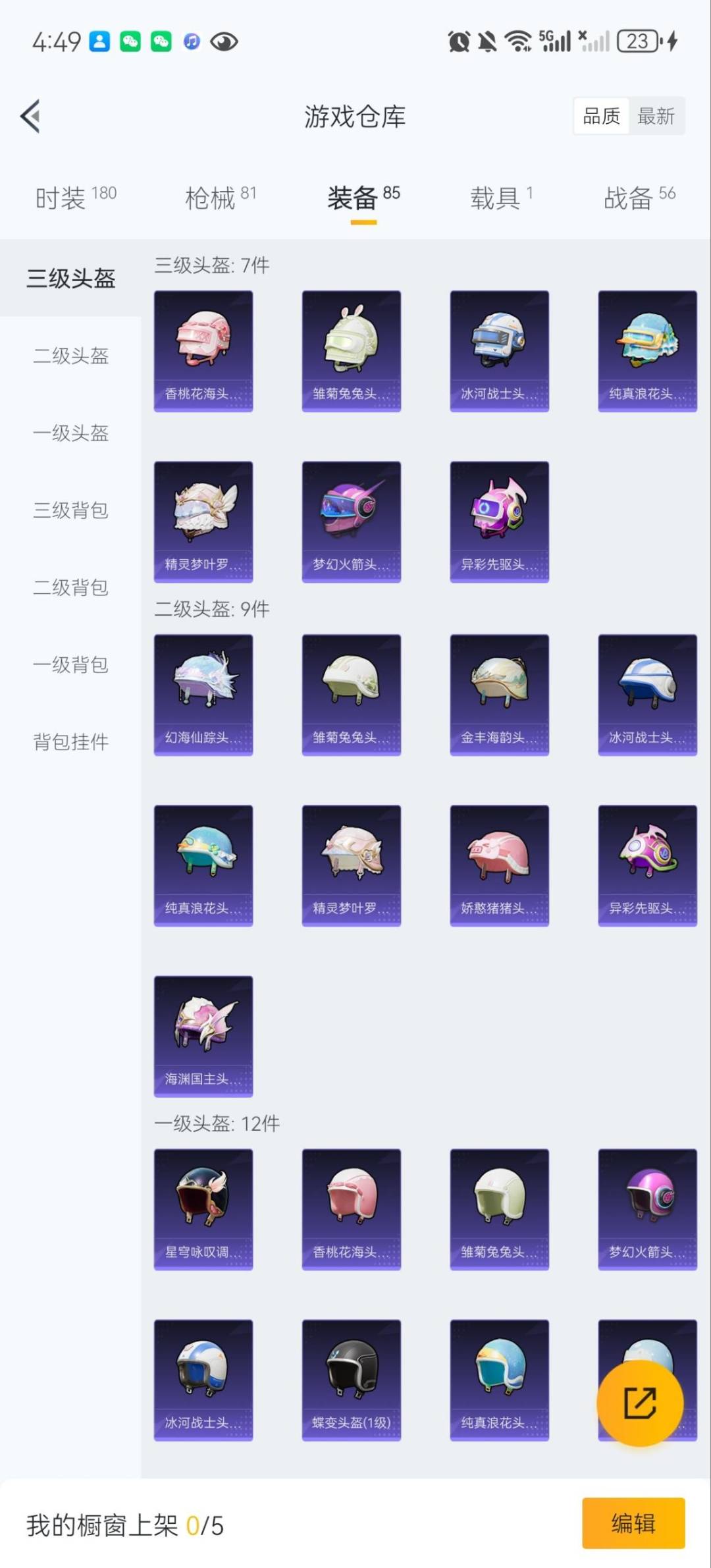The height and width of the screenshot is (1568, 711).
Task: Open the 背包挂件 category
Action: pos(70,742)
